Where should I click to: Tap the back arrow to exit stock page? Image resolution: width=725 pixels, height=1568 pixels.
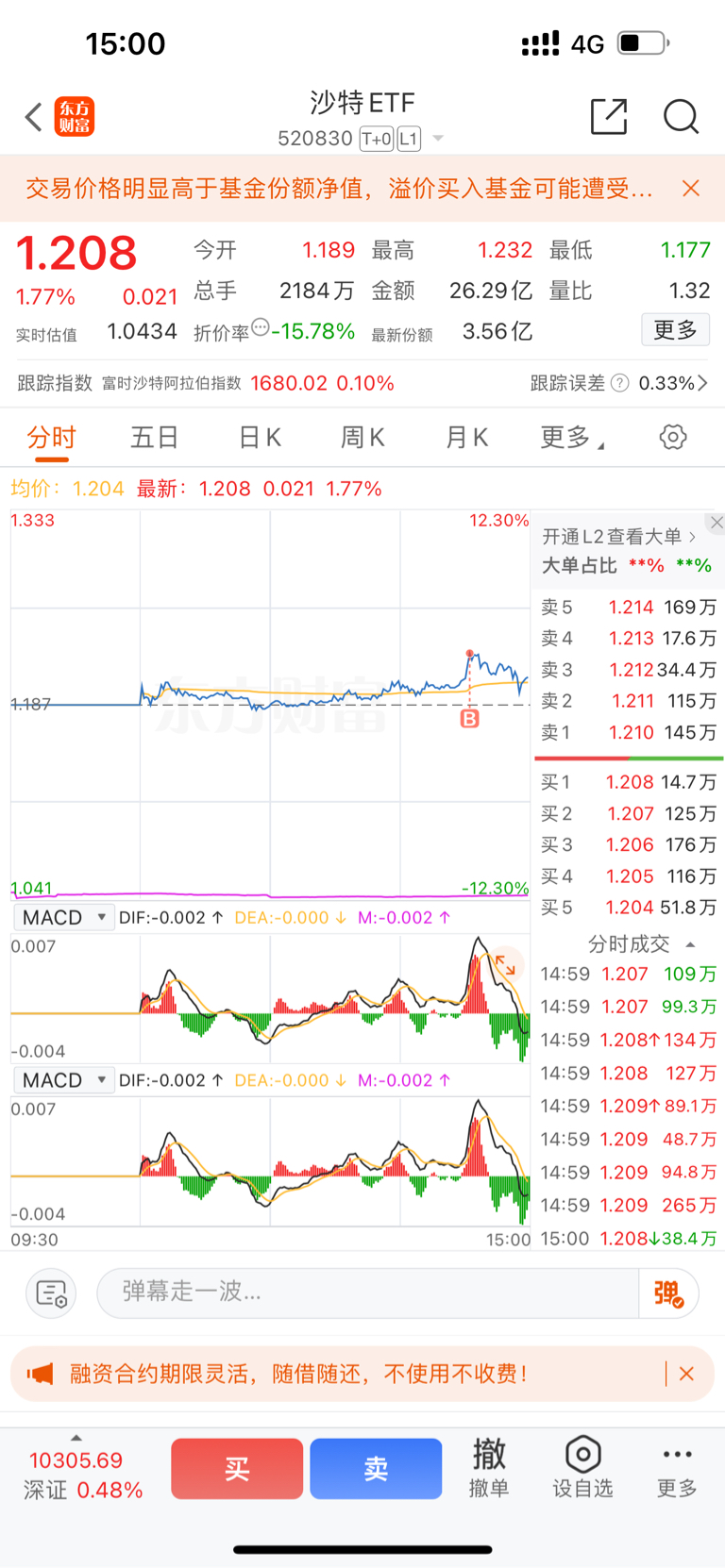coord(31,116)
